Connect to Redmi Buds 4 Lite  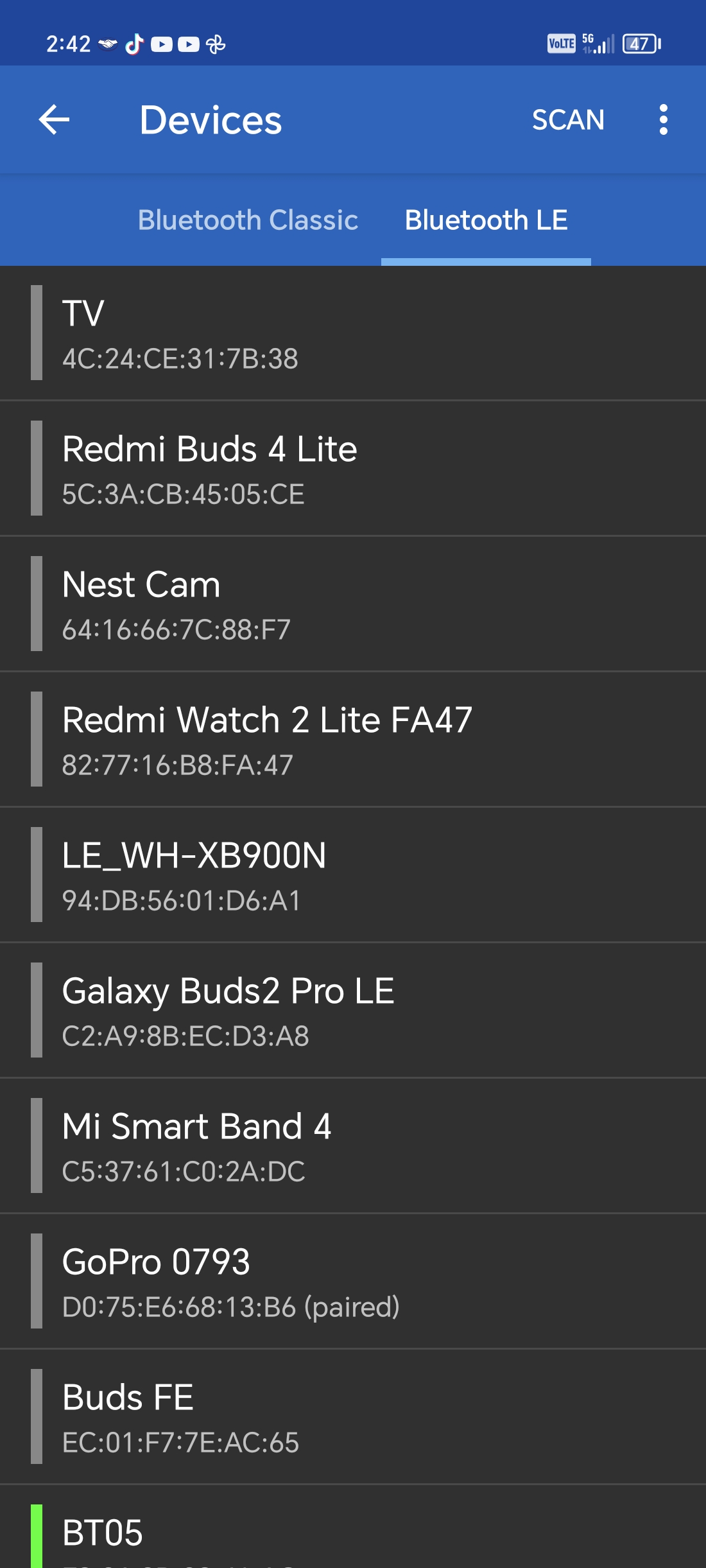click(x=353, y=469)
